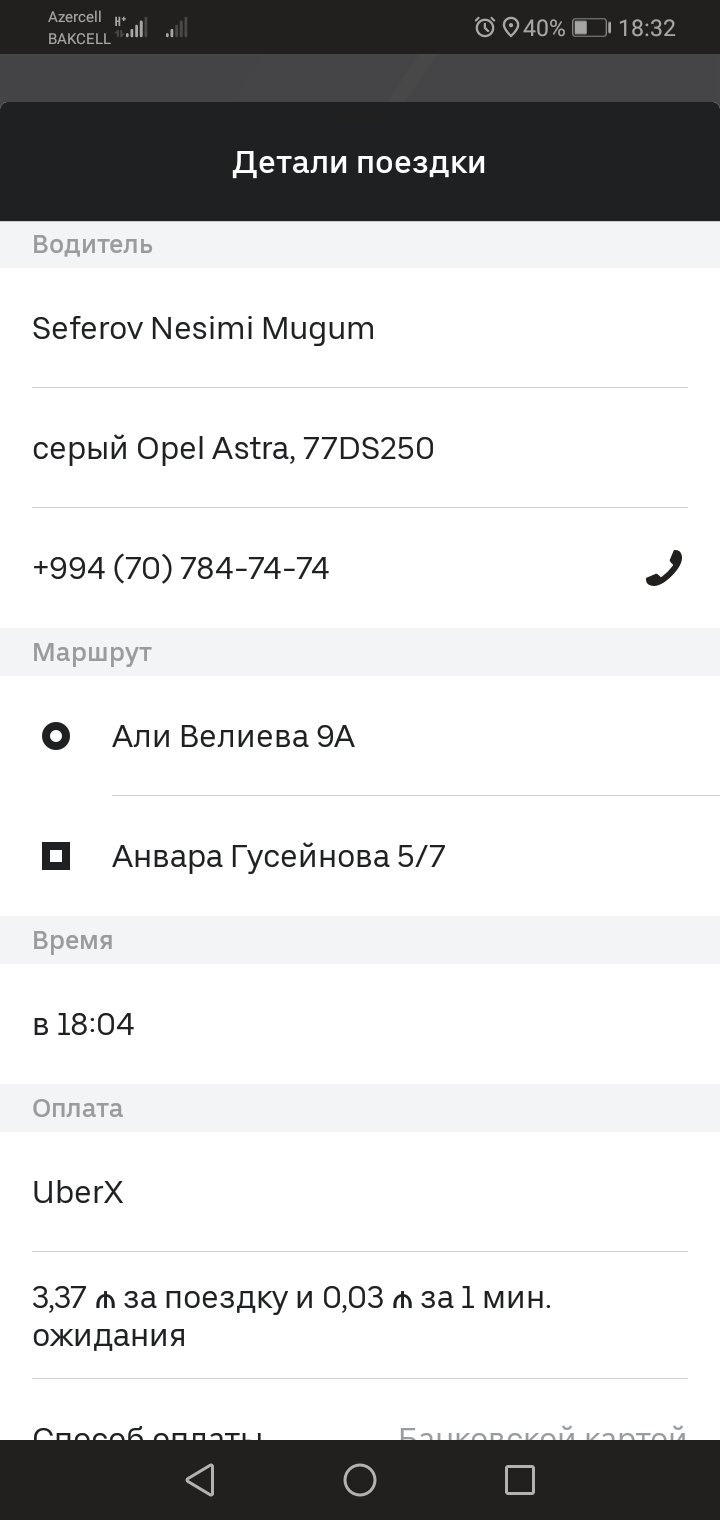This screenshot has width=720, height=1520.
Task: Go back with the system back button
Action: 200,1480
